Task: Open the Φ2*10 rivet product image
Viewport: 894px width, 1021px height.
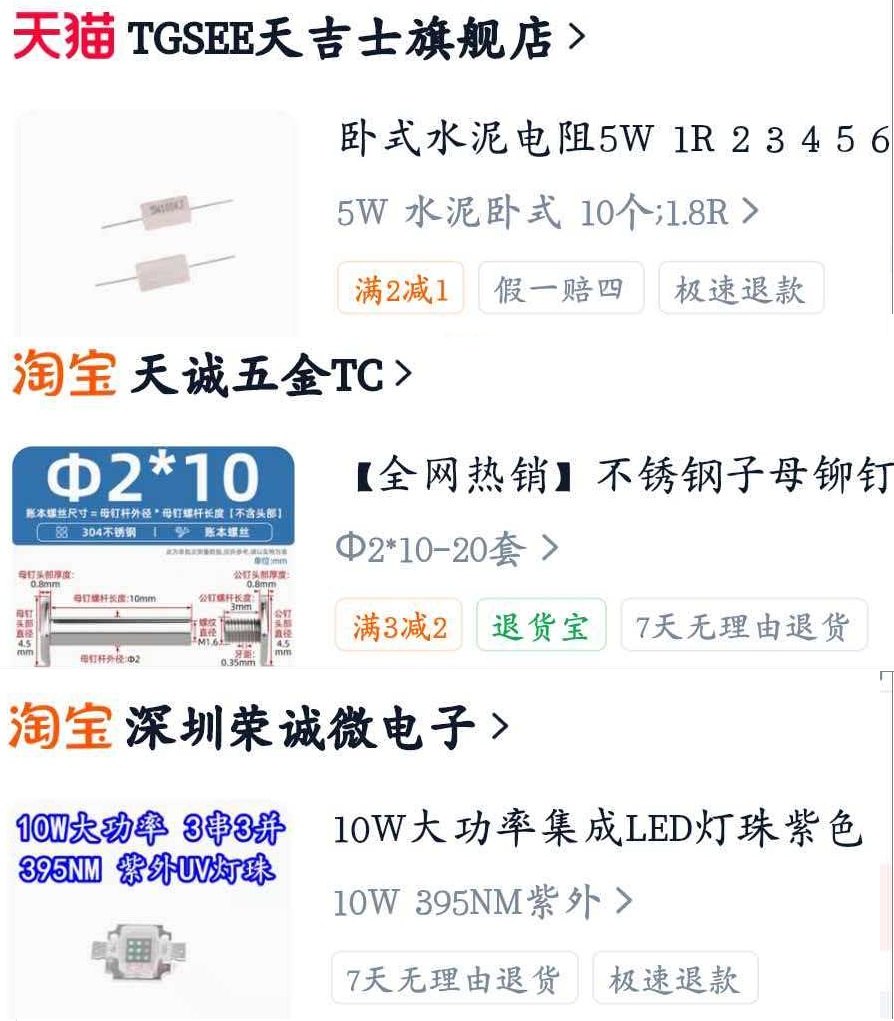Action: 153,556
